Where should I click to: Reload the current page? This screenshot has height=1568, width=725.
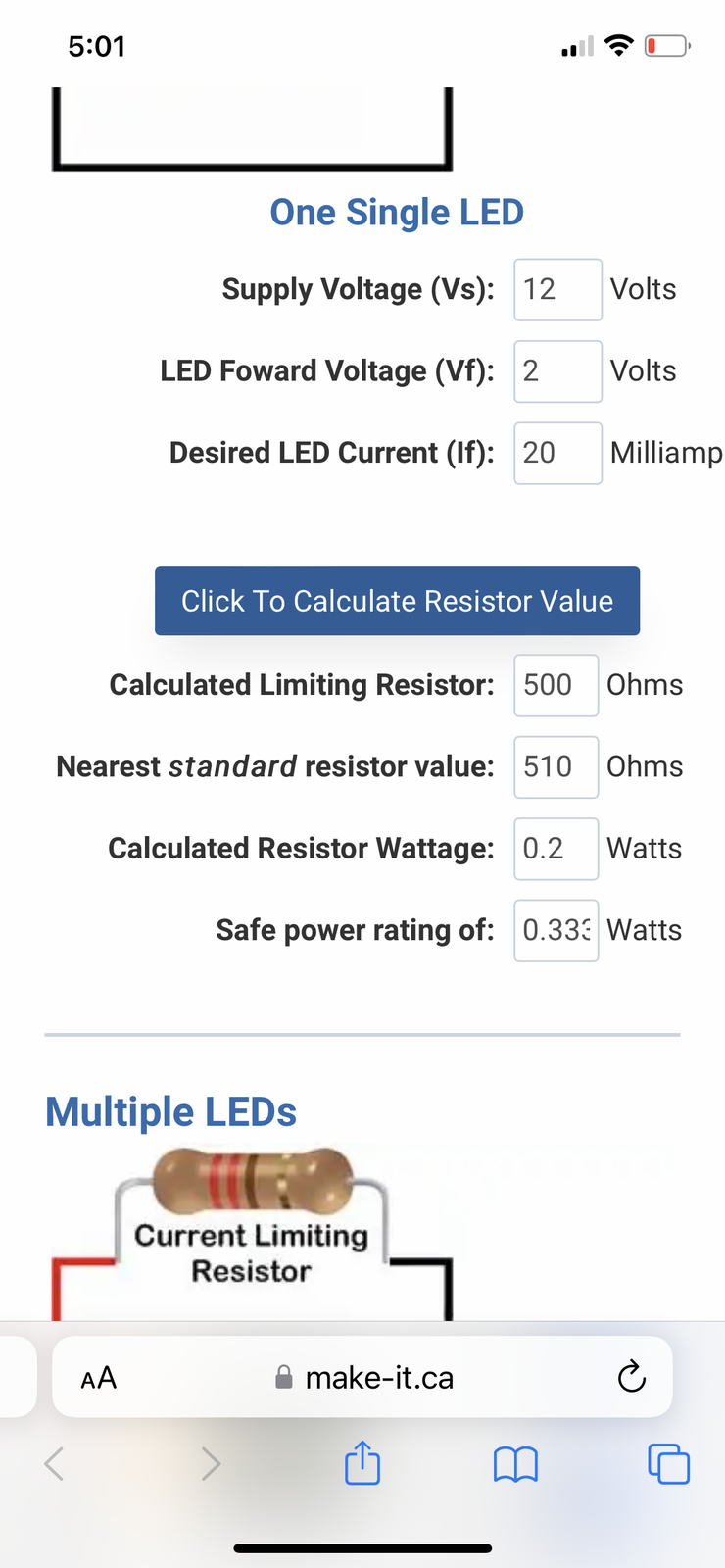[632, 1377]
